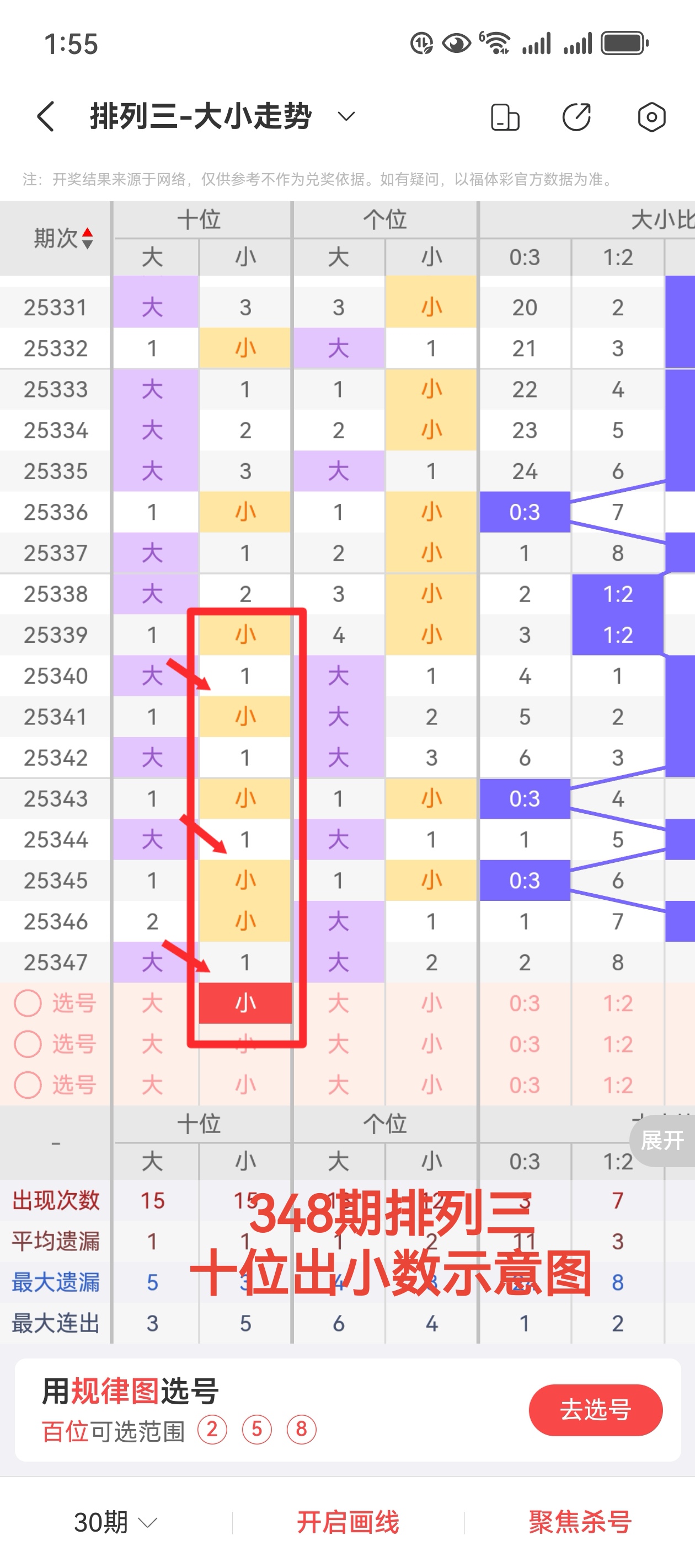Select the first 选号 radio circle

(28, 1002)
